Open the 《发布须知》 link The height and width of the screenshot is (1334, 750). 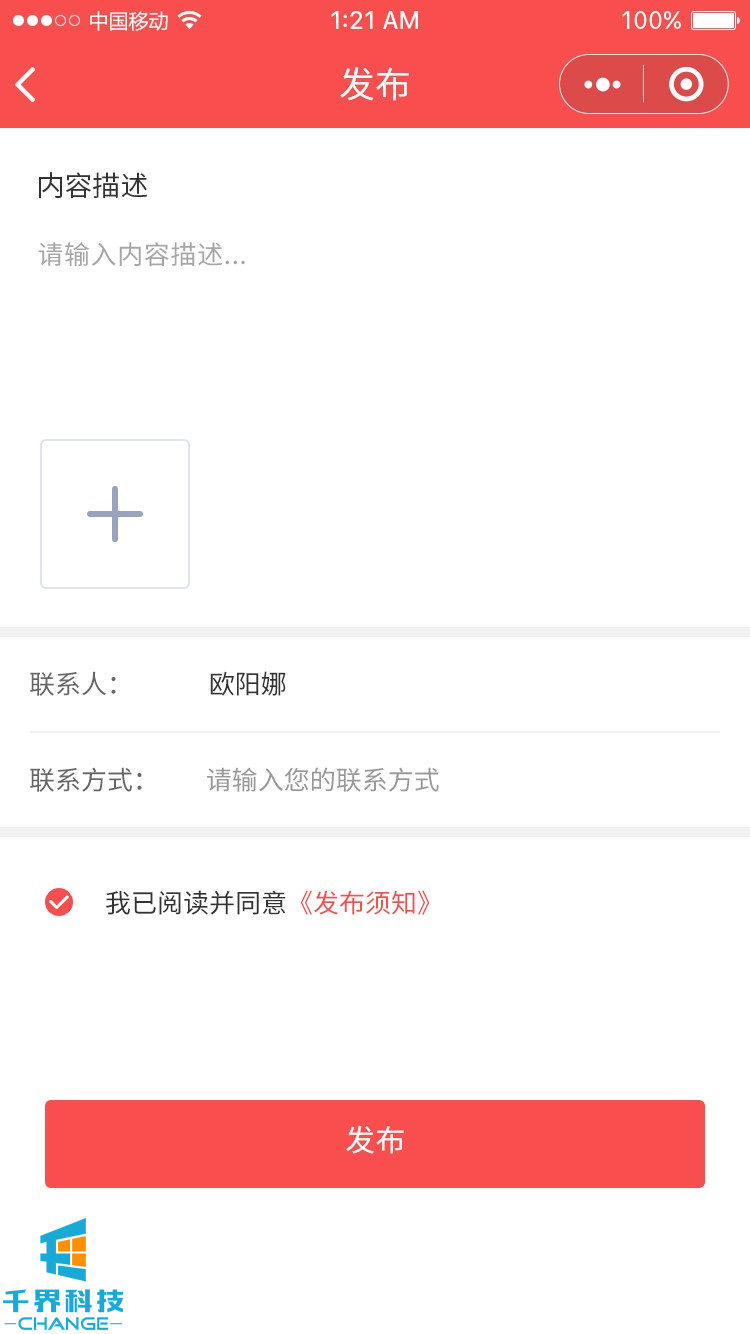[x=366, y=903]
